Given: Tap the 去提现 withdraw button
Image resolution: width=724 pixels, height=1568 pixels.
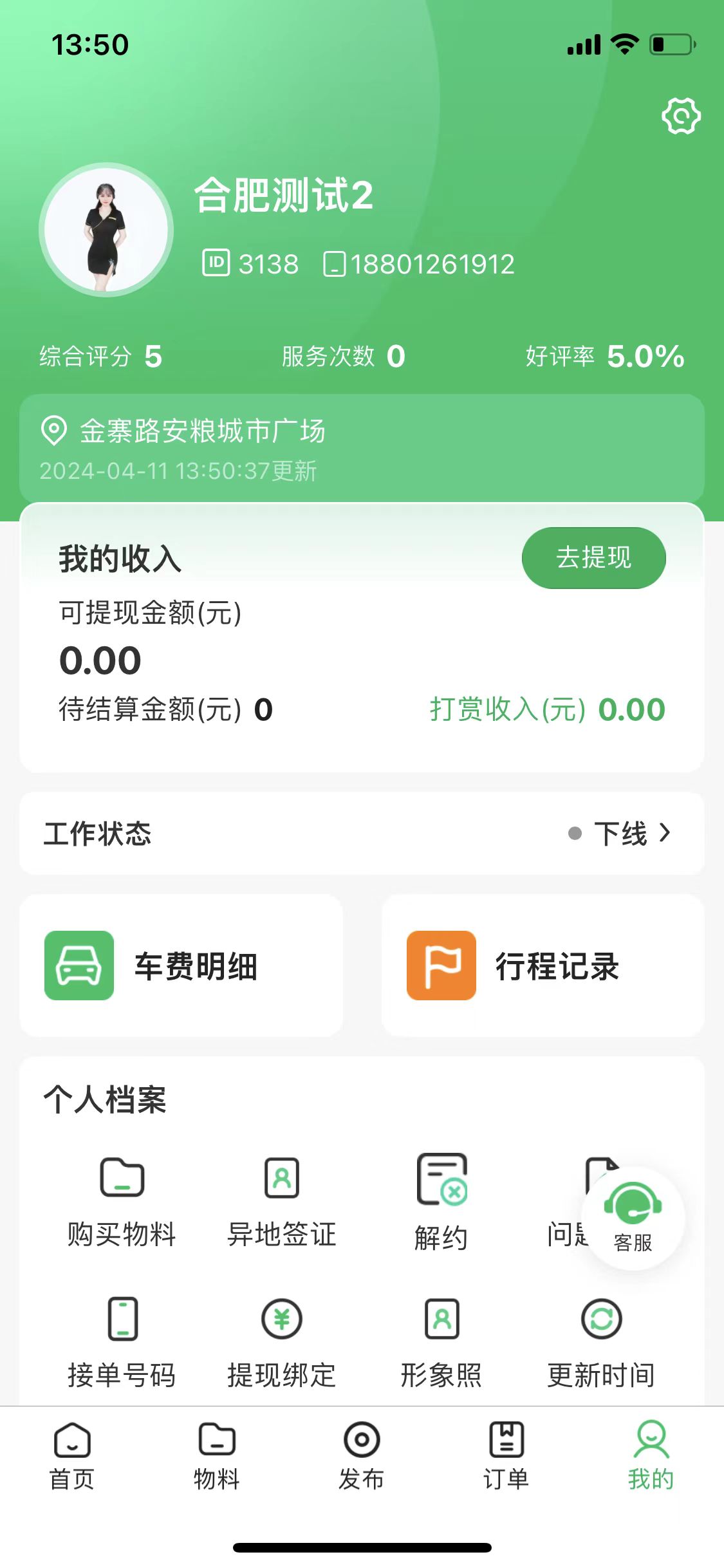Looking at the screenshot, I should tap(593, 557).
